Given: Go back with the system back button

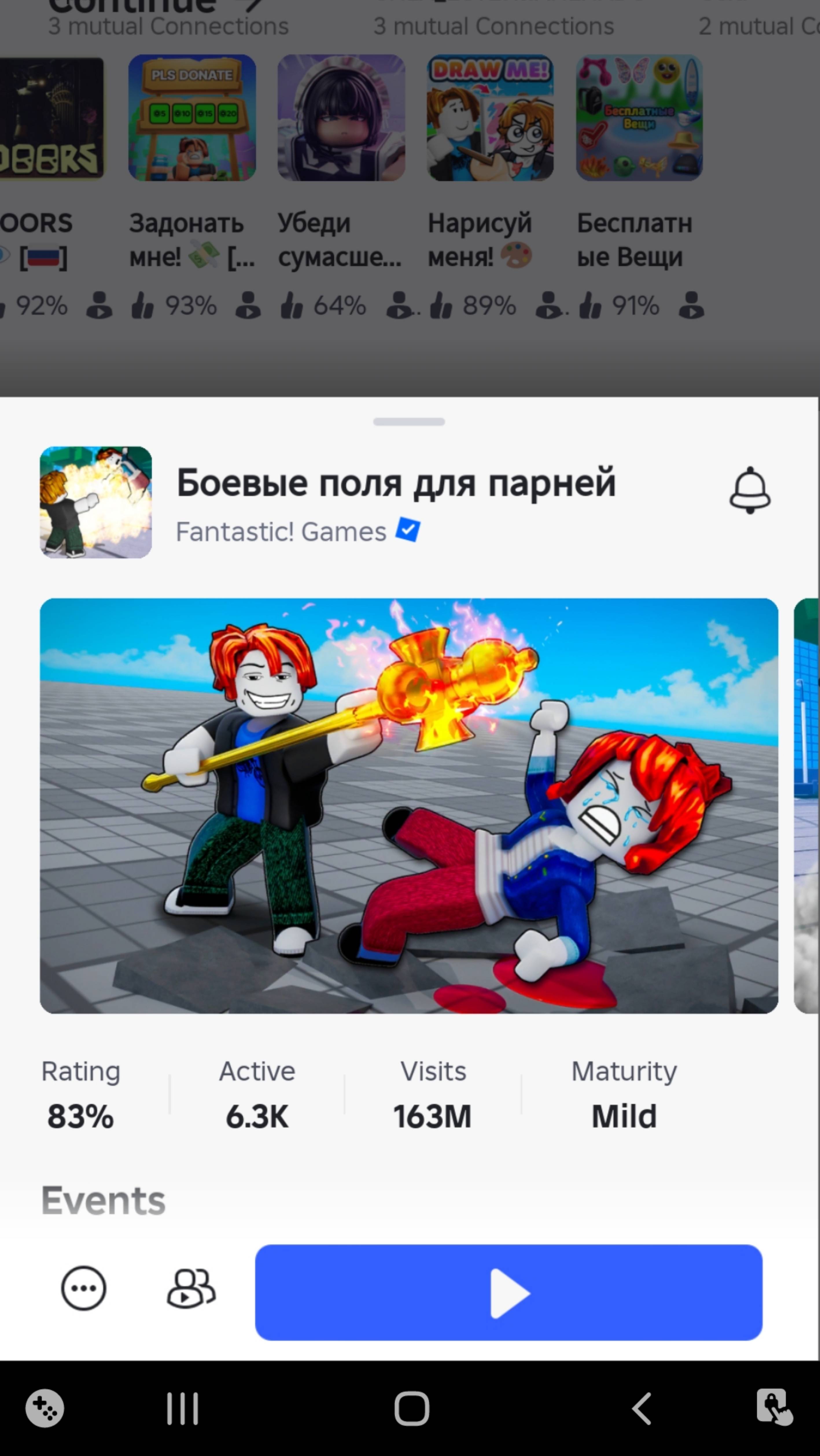Looking at the screenshot, I should [641, 1408].
